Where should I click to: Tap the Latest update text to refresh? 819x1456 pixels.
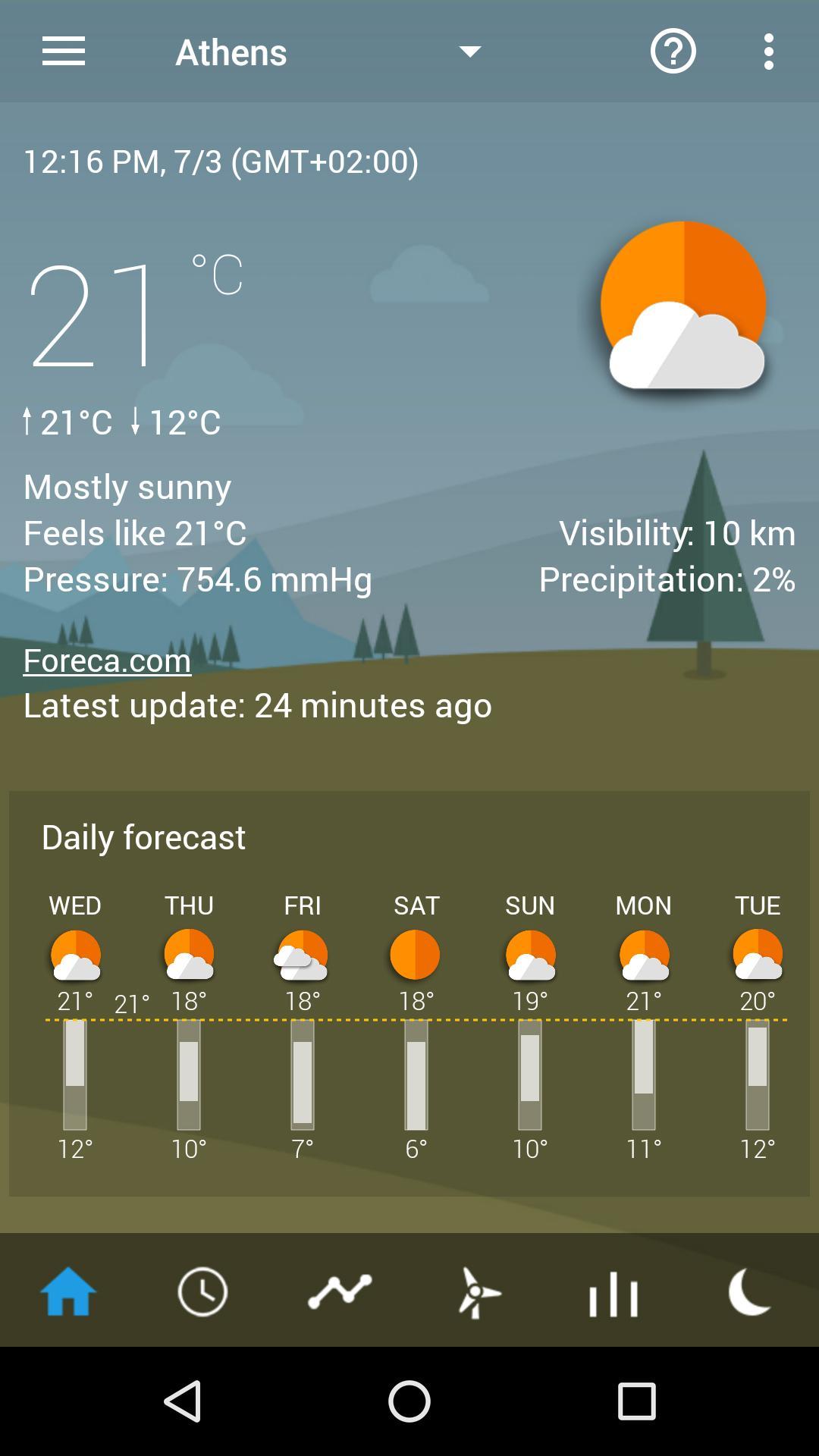tap(257, 704)
